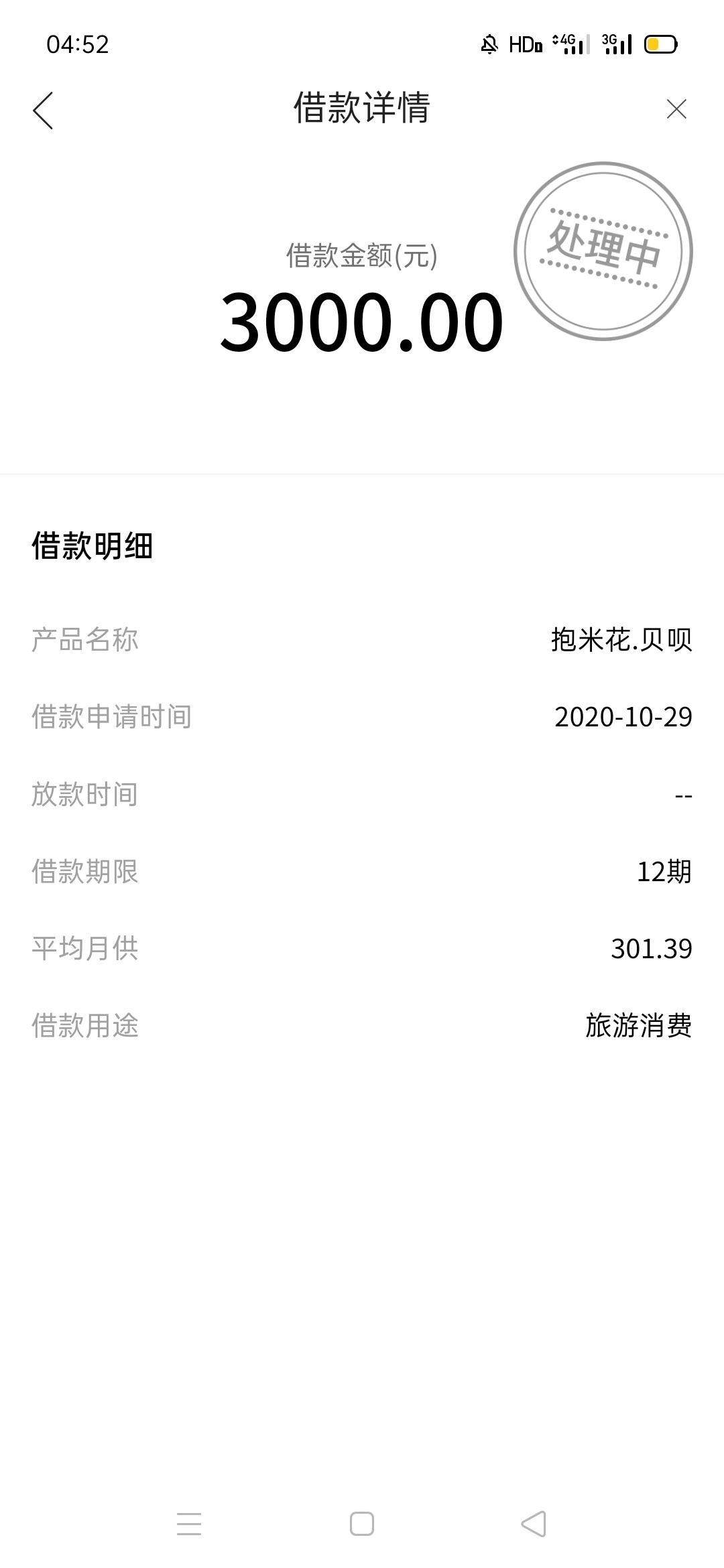
Task: Close the loan details page with X
Action: (x=676, y=109)
